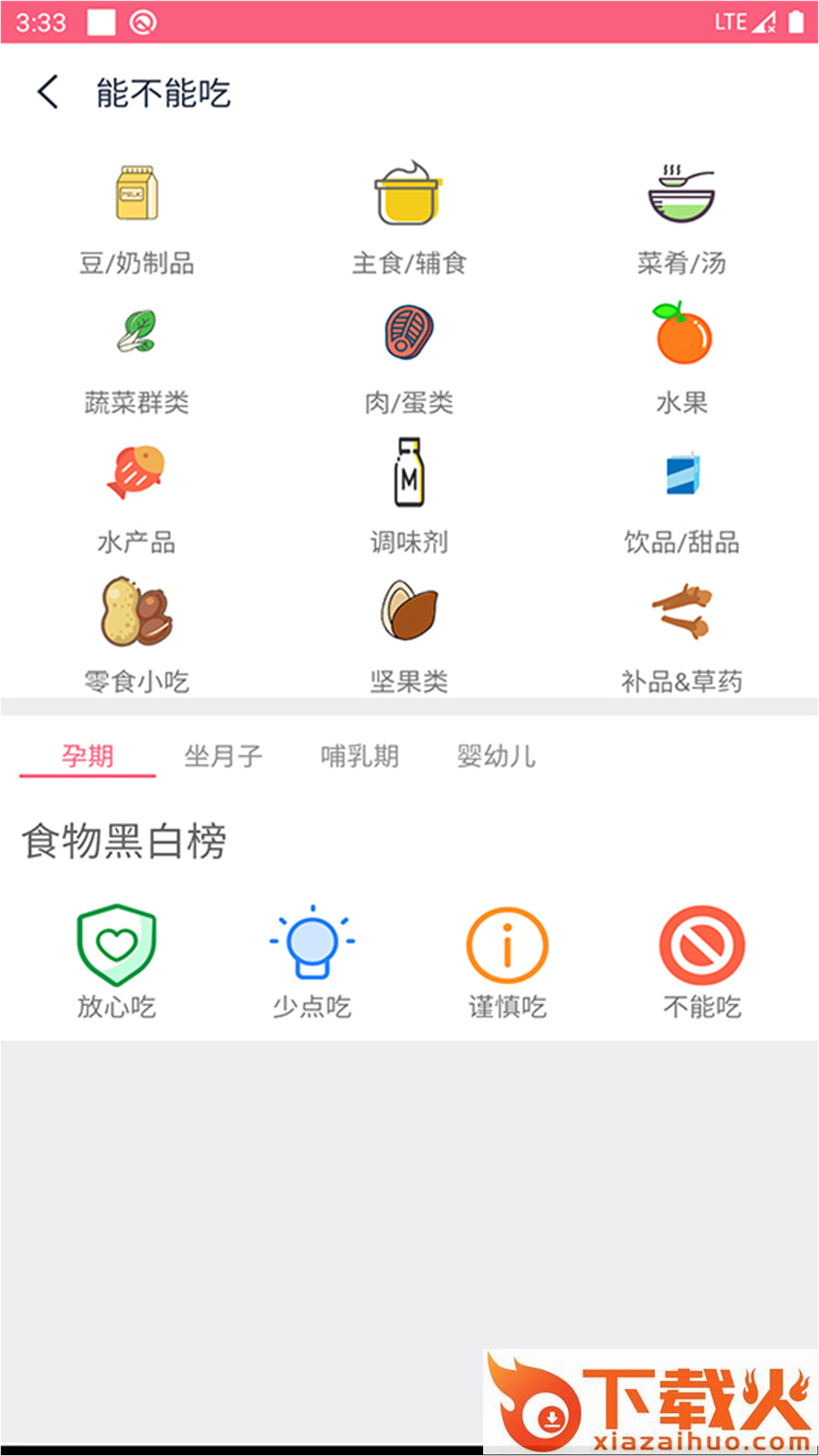Select the 蔬菜群类 category
The width and height of the screenshot is (819, 1456).
tap(136, 356)
